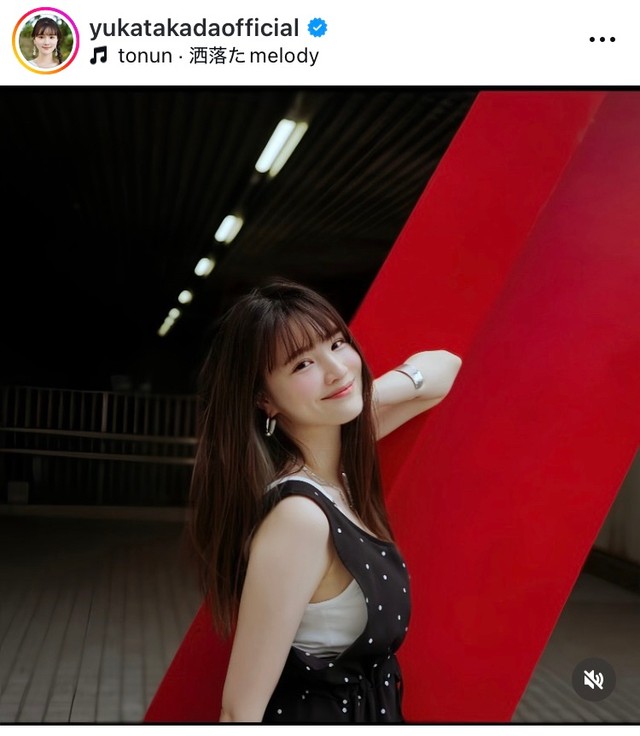This screenshot has height=736, width=640.
Task: Open the yukatakadaofficial profile name
Action: [194, 27]
